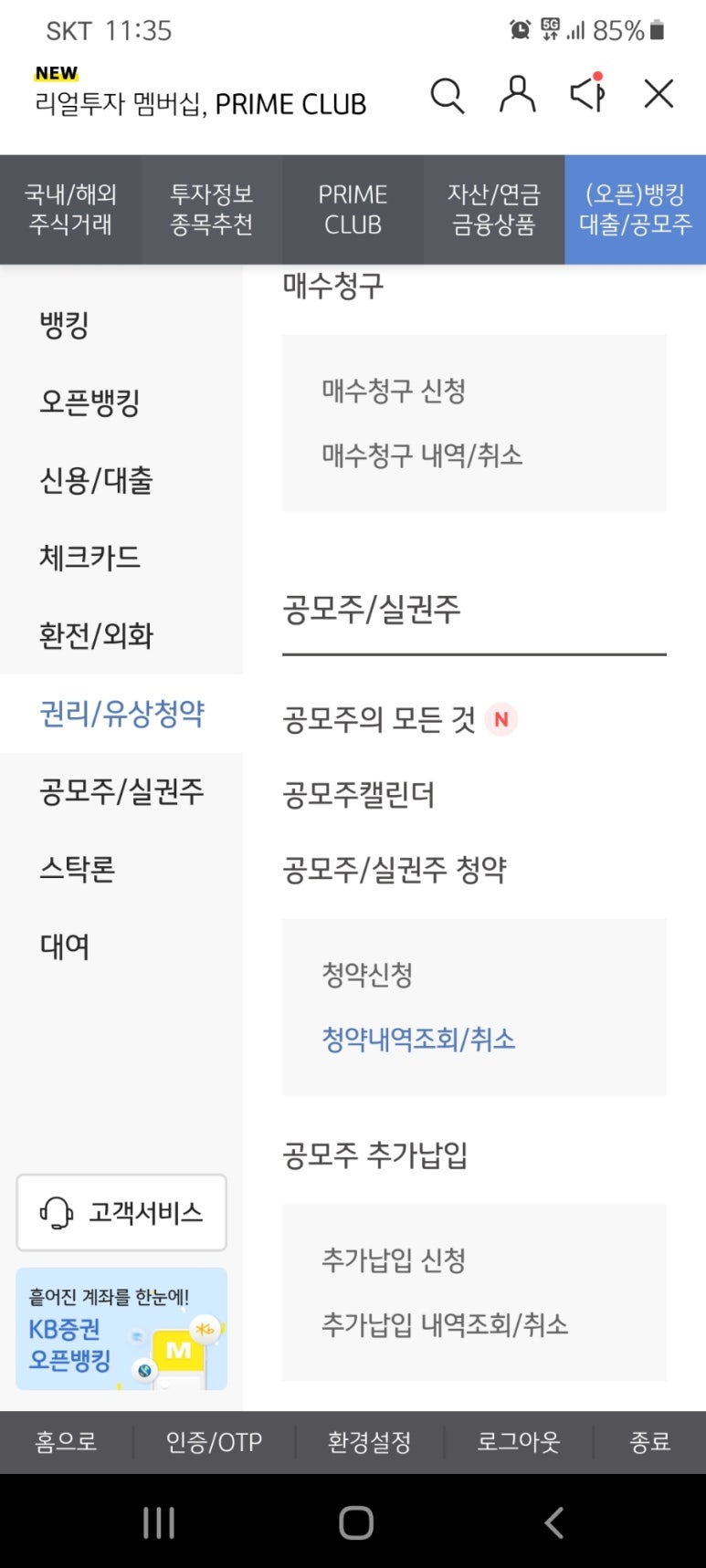Tap the system back button
The image size is (706, 1568).
pos(553,1522)
